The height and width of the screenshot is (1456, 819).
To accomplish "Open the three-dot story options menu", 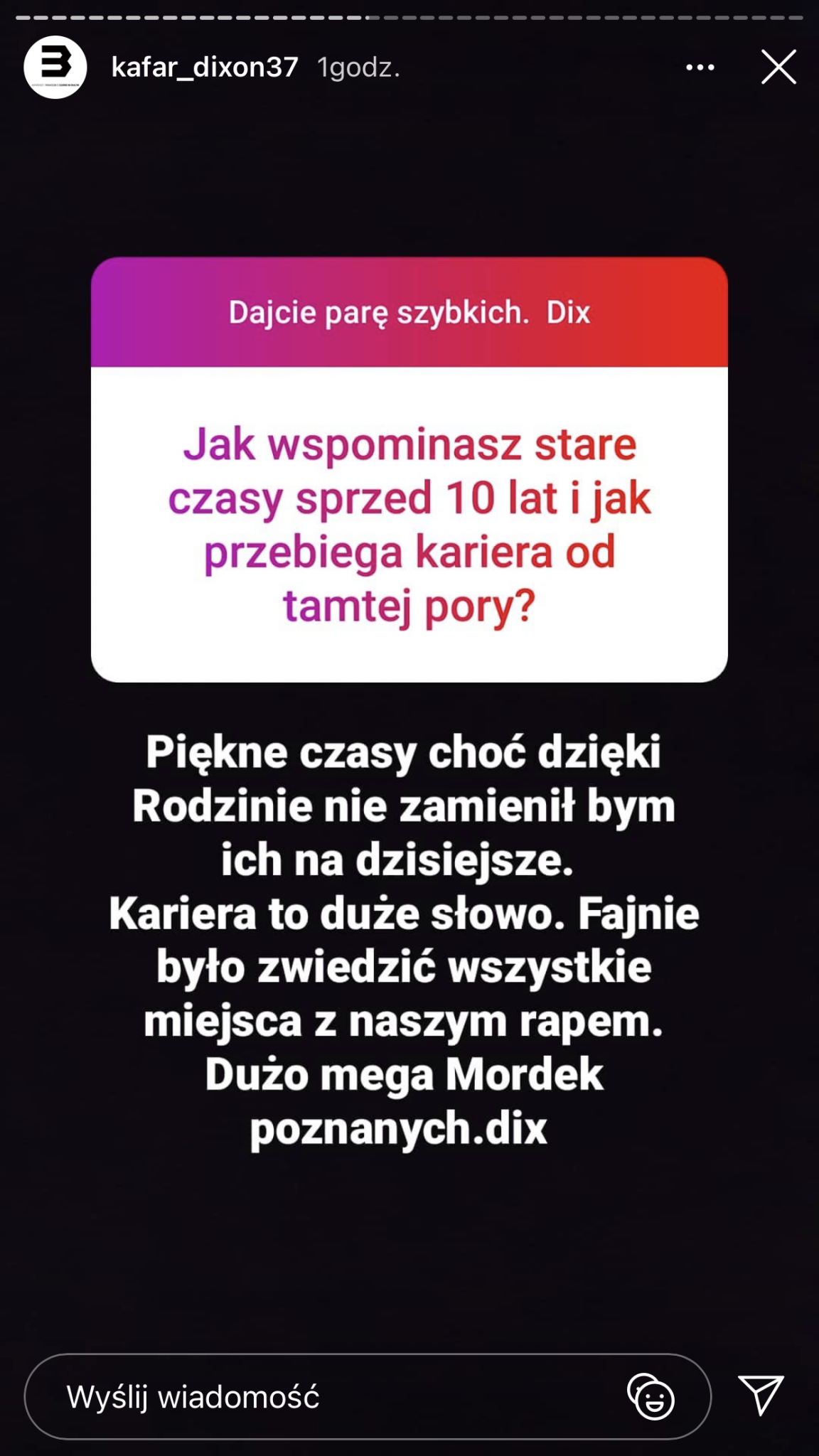I will point(700,68).
